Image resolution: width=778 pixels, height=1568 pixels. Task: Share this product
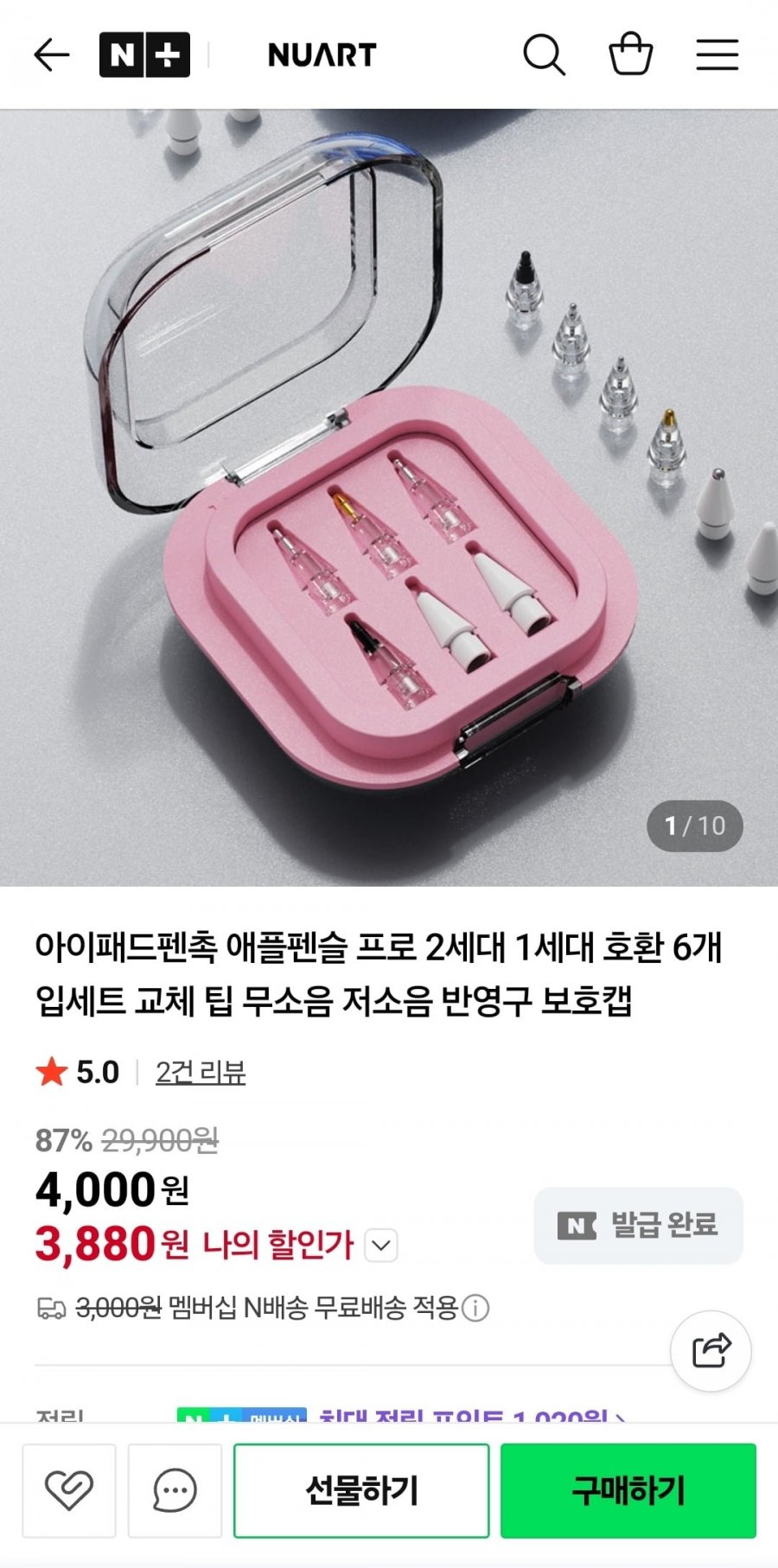point(711,1351)
